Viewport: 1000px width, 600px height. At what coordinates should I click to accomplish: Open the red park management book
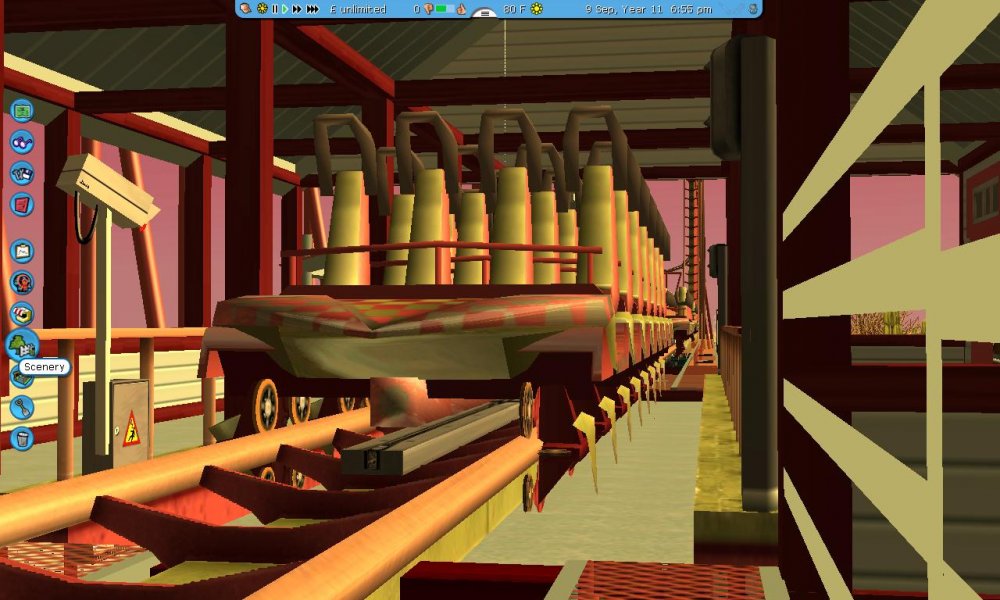[22, 204]
